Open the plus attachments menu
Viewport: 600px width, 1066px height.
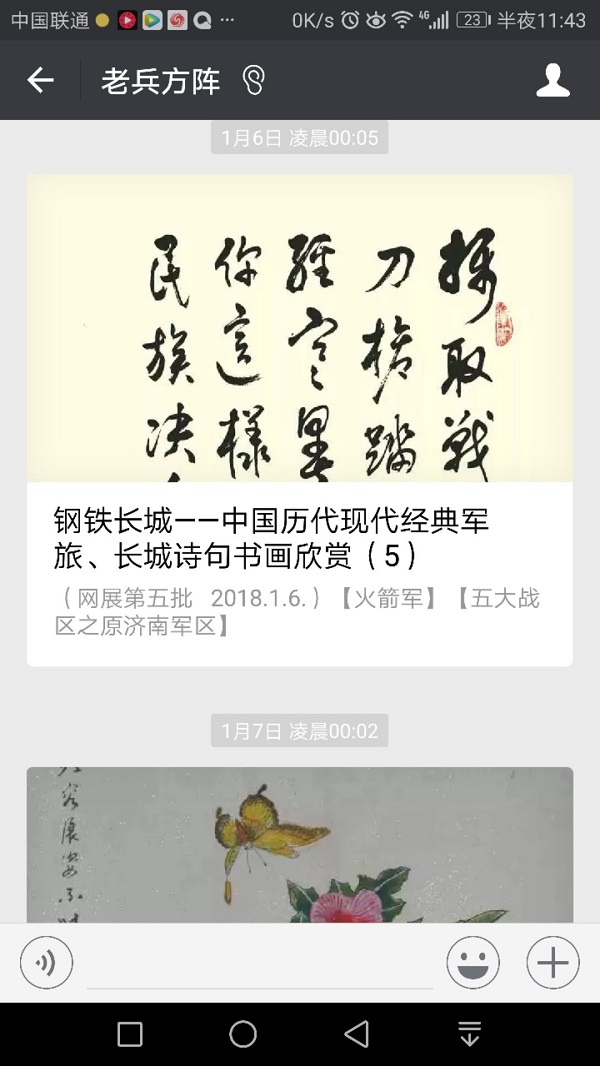[553, 963]
